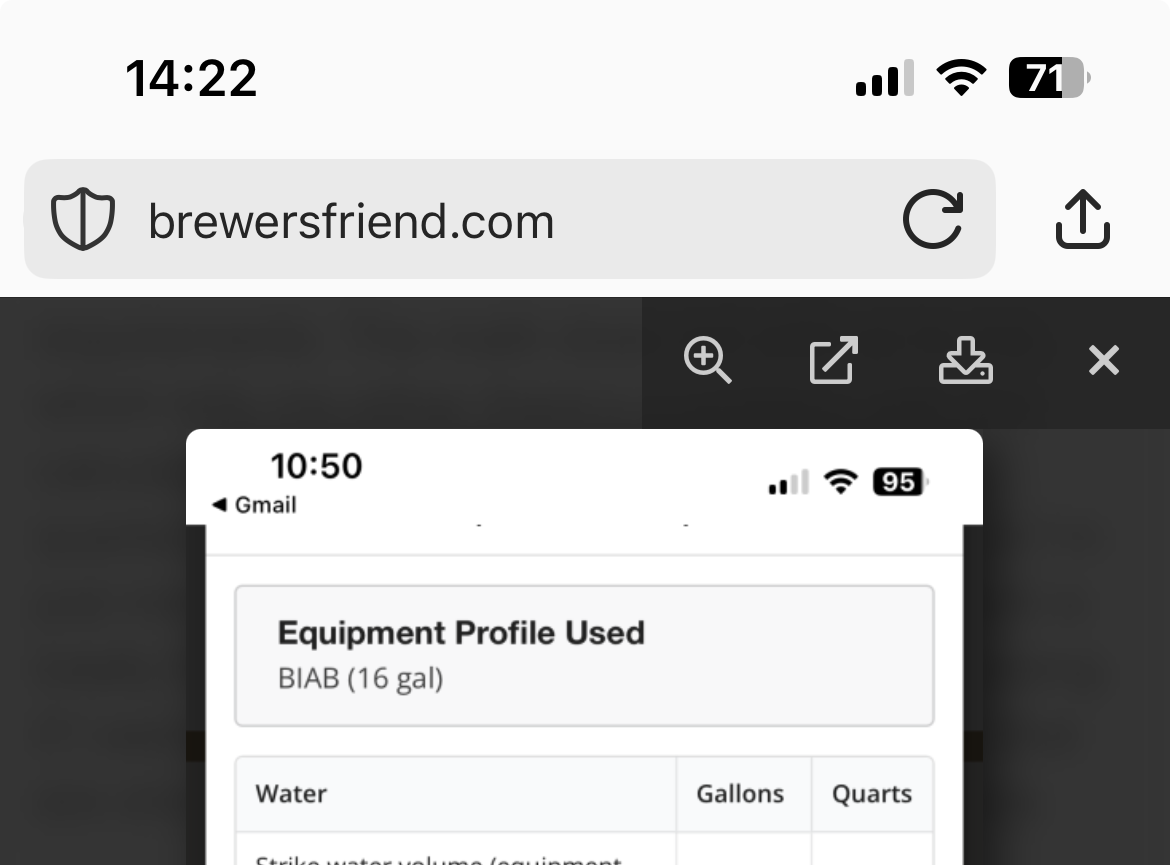This screenshot has height=865, width=1170.
Task: Download the displayed image
Action: point(965,360)
